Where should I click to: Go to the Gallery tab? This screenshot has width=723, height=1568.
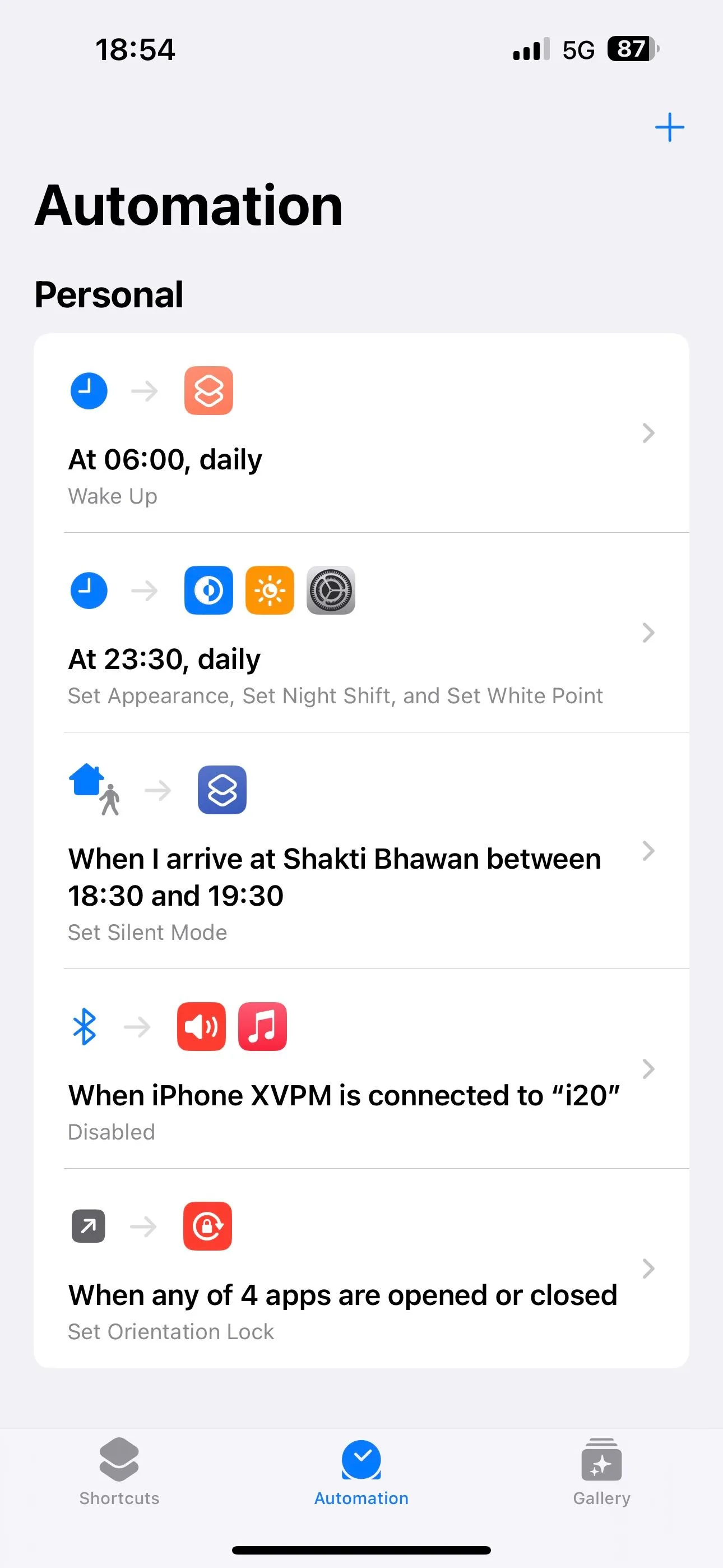601,1470
